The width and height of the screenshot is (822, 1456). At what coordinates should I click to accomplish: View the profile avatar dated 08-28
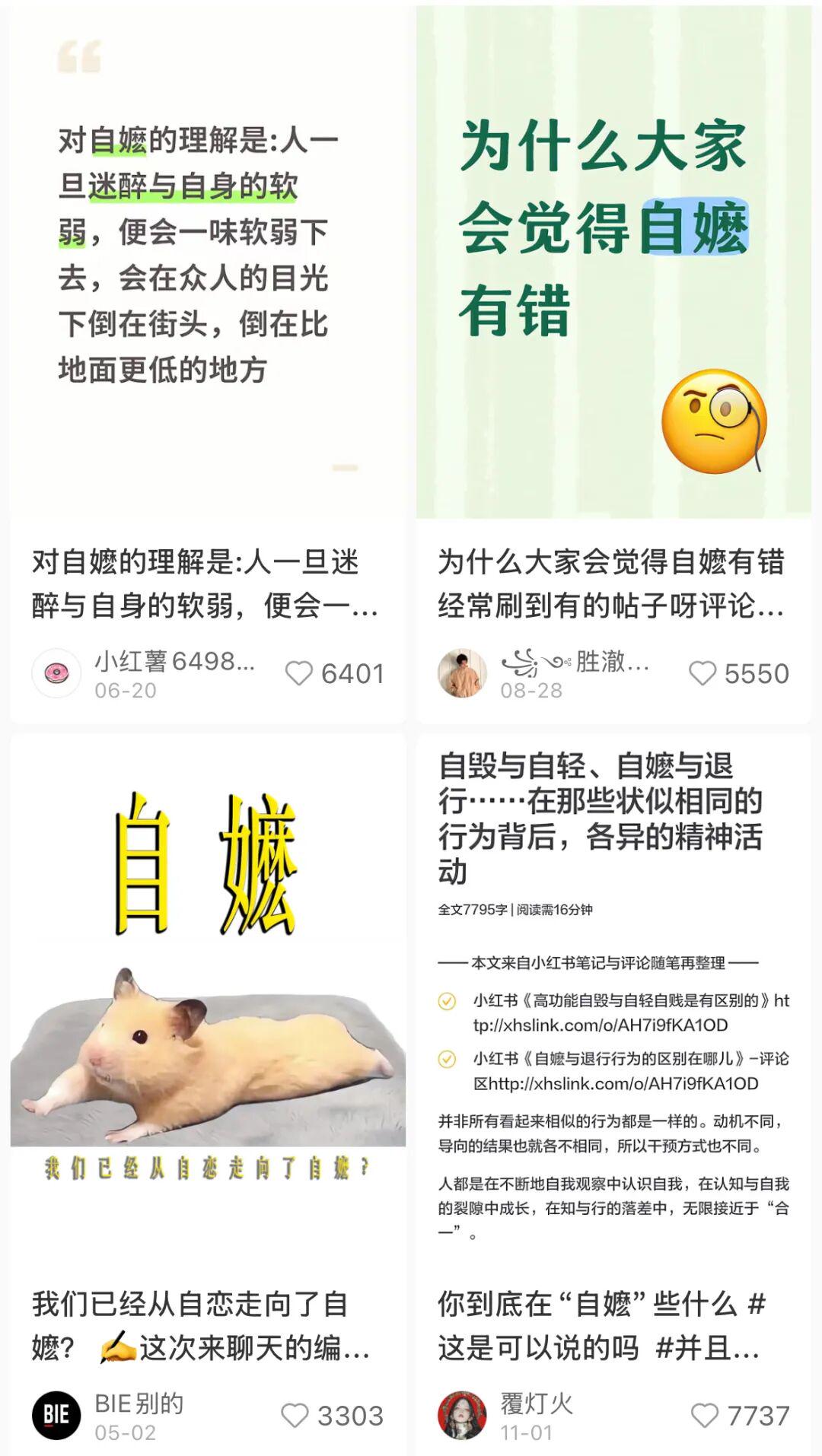pyautogui.click(x=462, y=673)
